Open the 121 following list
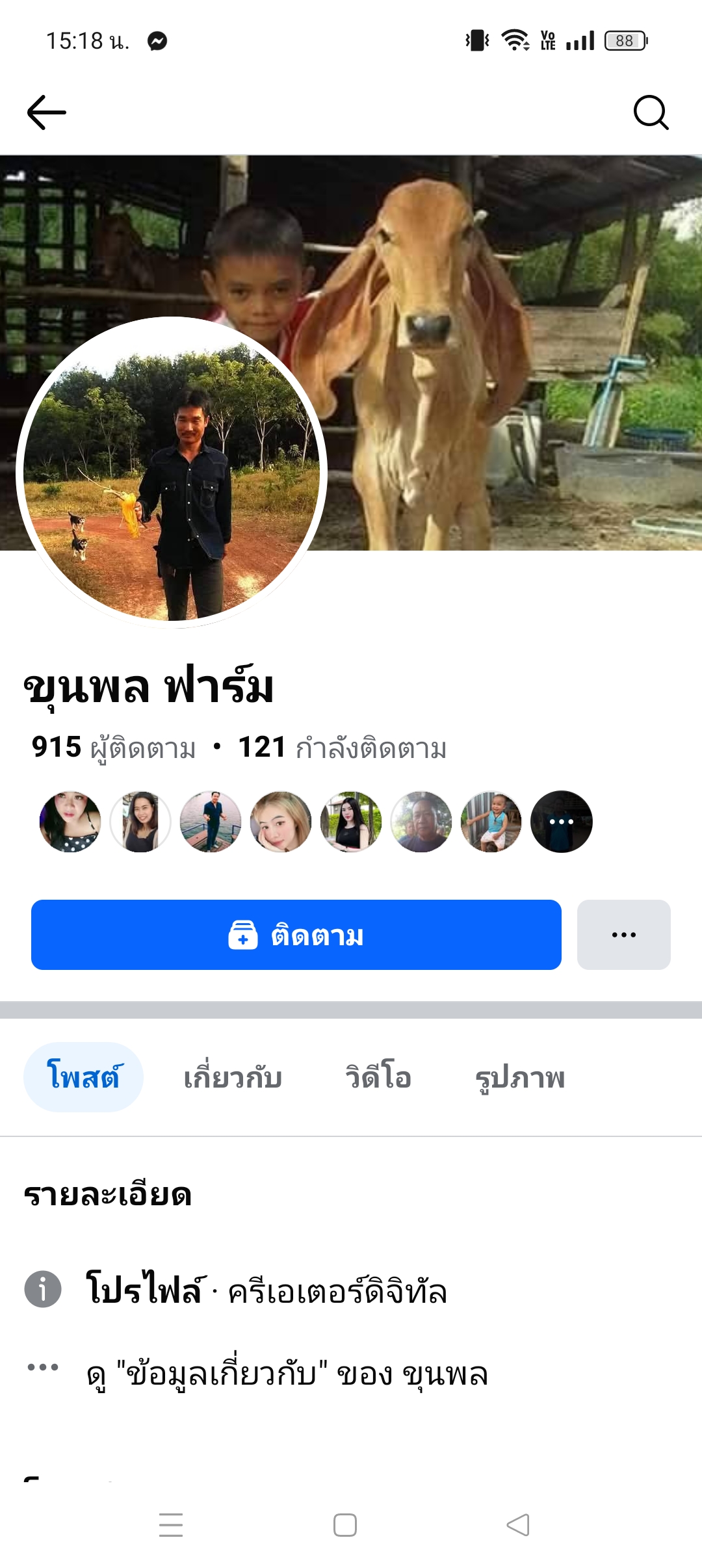 343,748
